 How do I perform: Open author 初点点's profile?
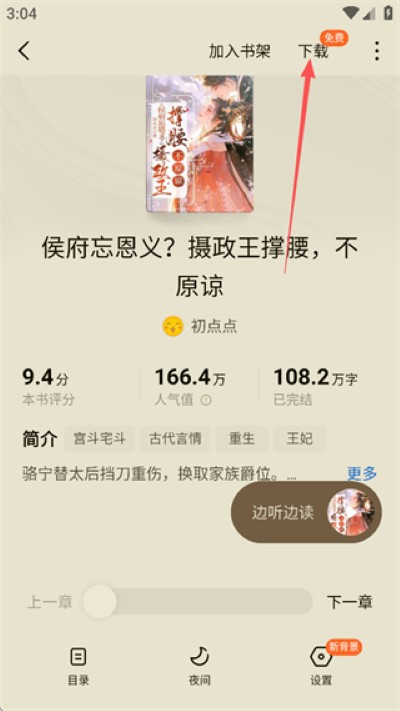(200, 326)
